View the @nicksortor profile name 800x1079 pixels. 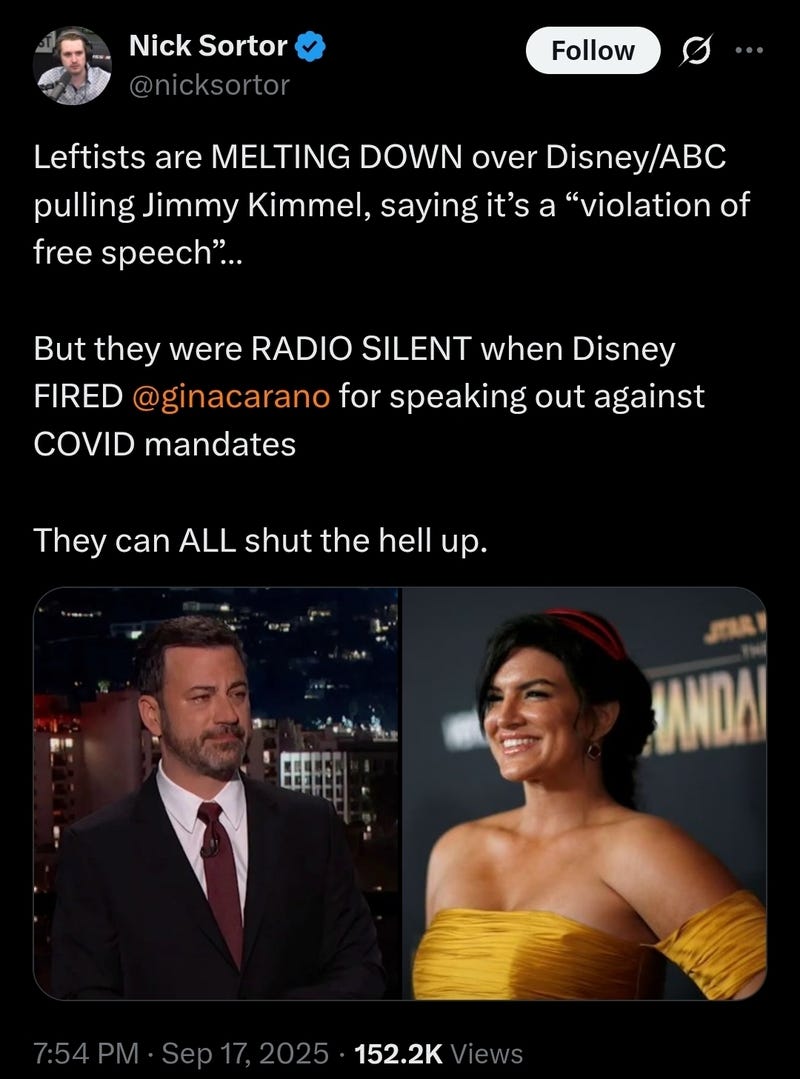pyautogui.click(x=209, y=84)
